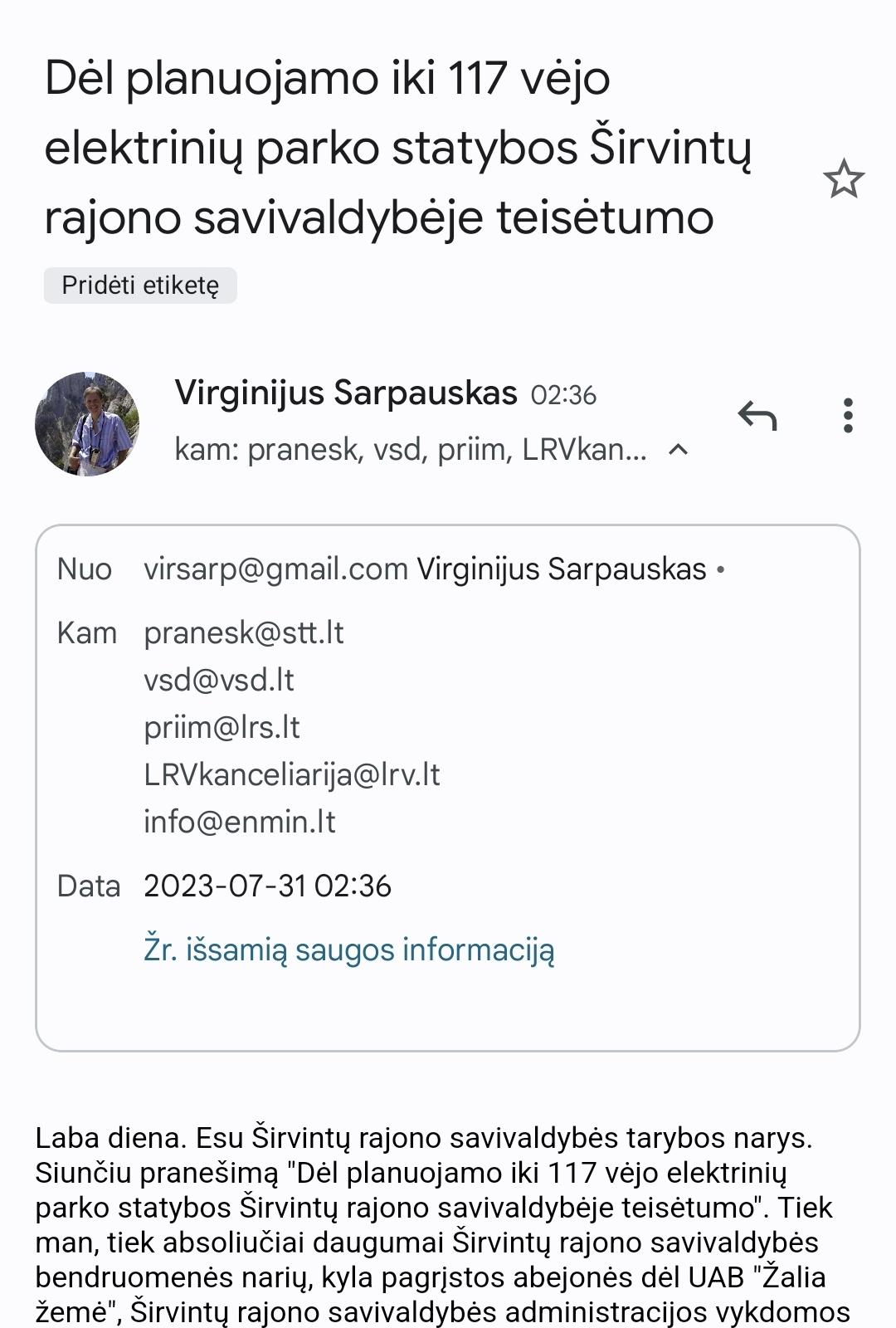
Task: Tap the Pridėti etiketę label chip
Action: coord(140,286)
